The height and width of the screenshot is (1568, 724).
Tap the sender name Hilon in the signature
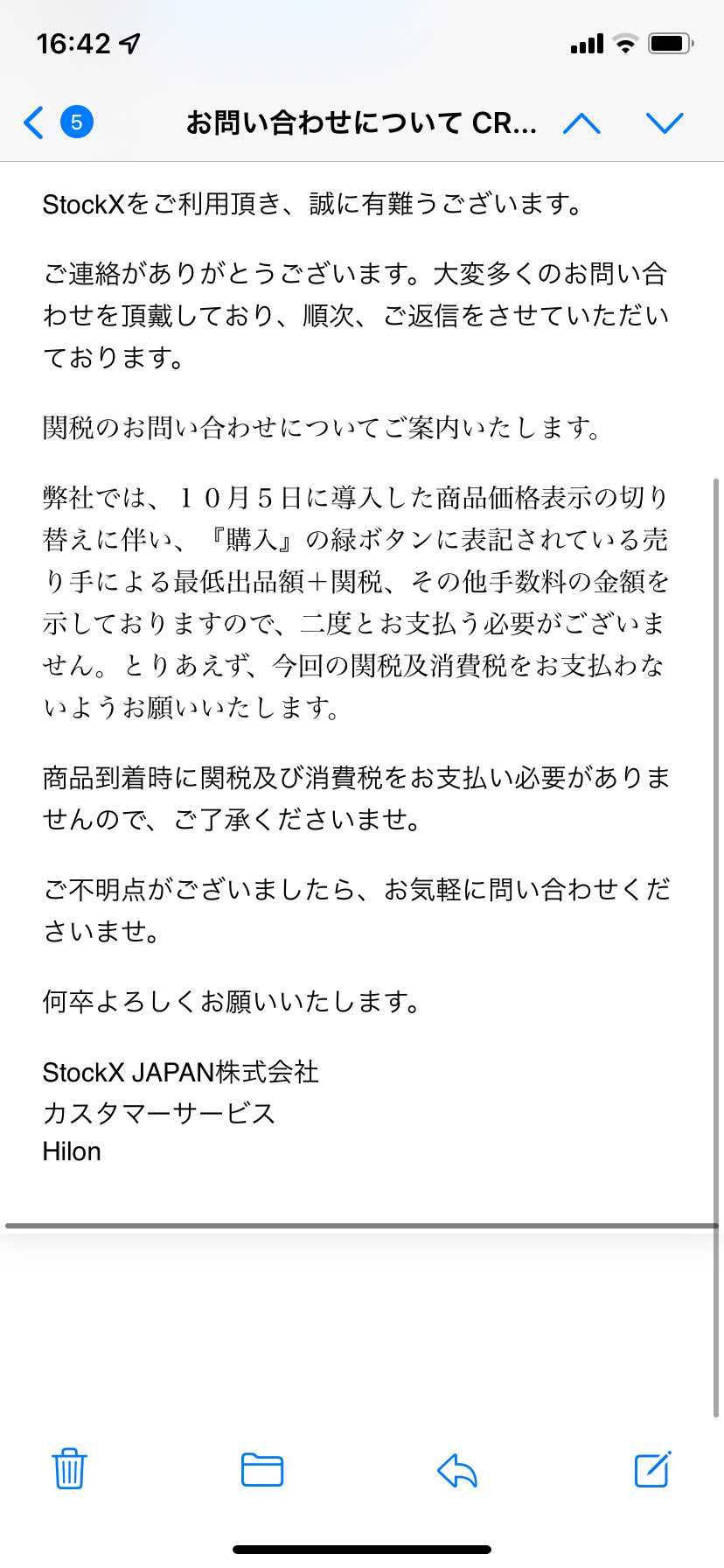[72, 1151]
